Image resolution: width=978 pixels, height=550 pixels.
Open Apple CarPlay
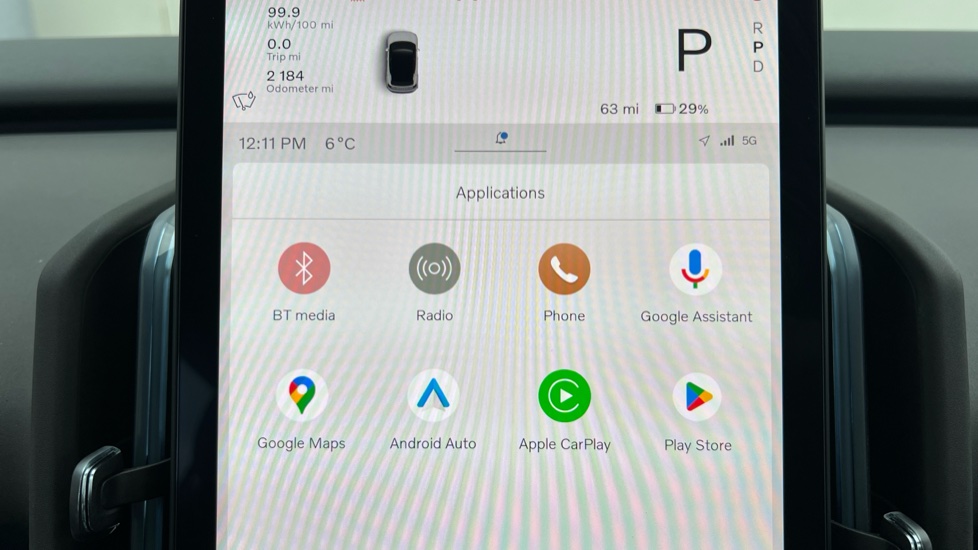564,396
